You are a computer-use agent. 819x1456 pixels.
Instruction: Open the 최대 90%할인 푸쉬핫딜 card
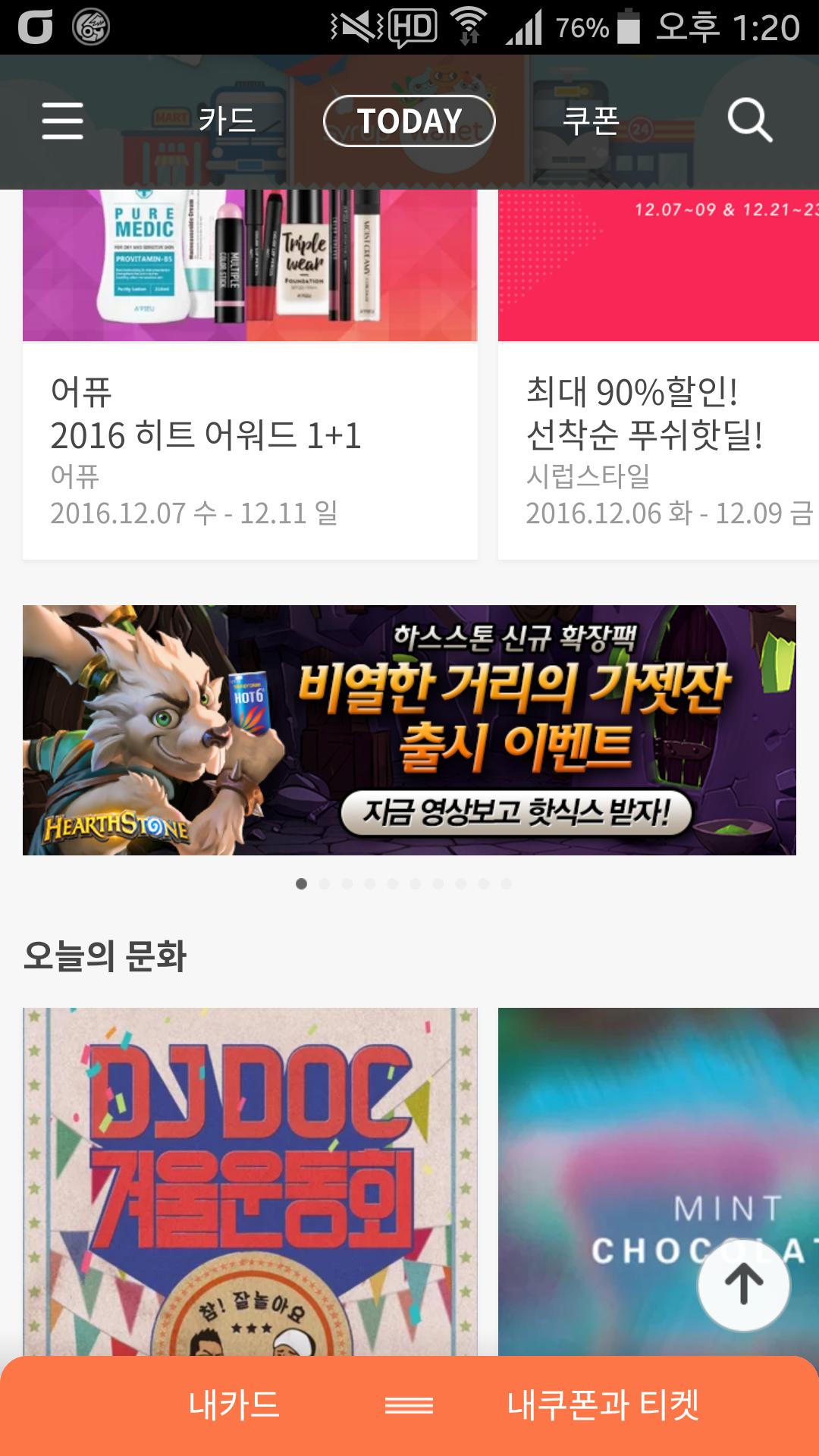(658, 375)
